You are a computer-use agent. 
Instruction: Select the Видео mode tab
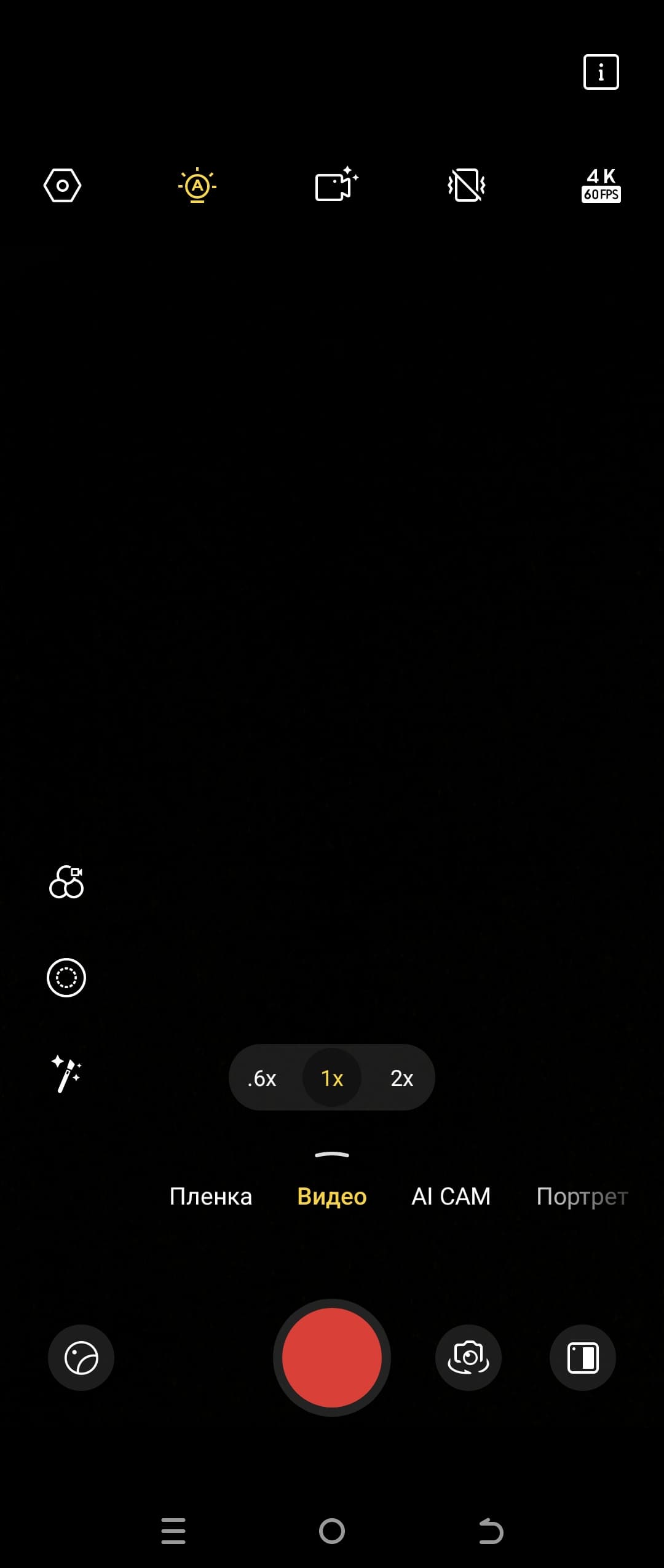coord(332,1197)
